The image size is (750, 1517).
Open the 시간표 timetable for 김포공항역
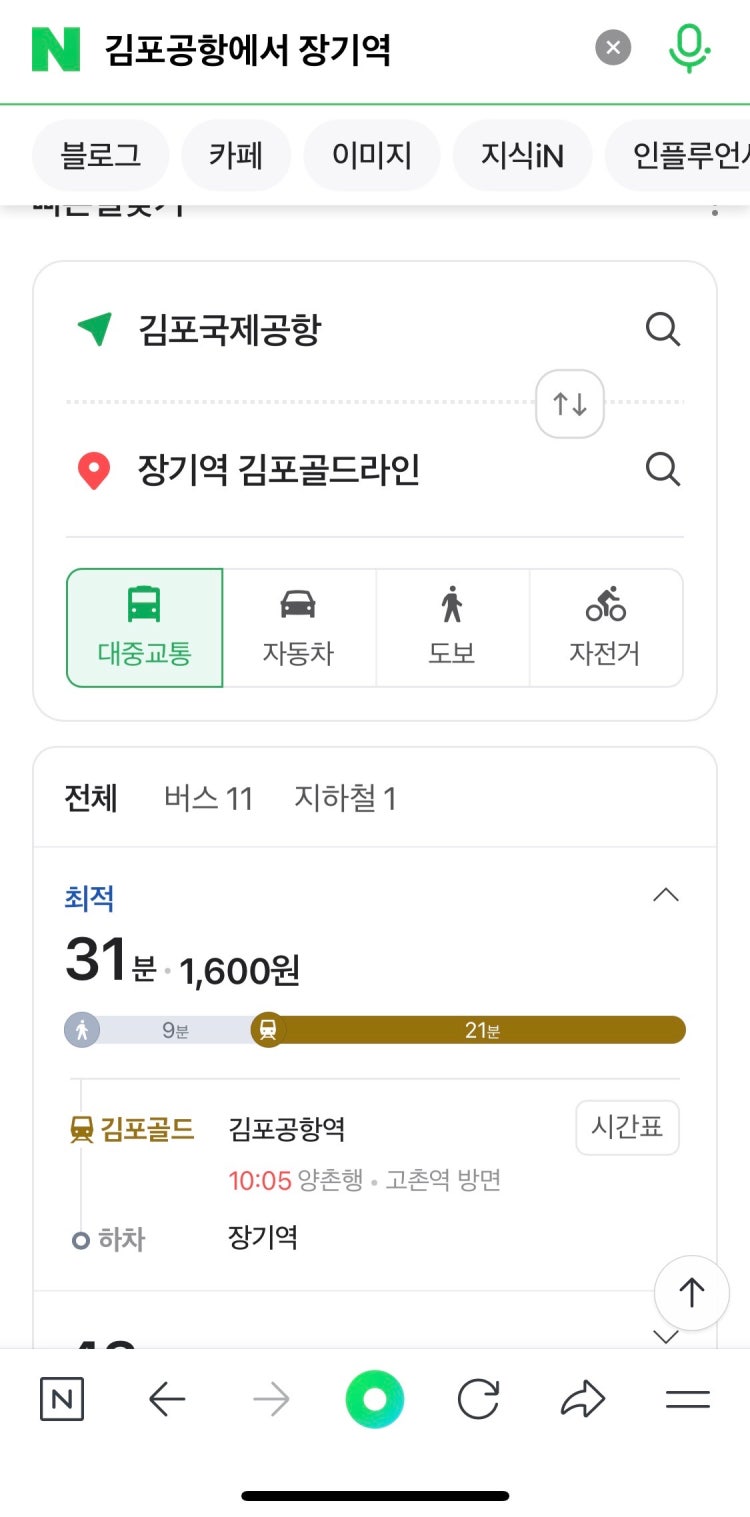point(627,1128)
